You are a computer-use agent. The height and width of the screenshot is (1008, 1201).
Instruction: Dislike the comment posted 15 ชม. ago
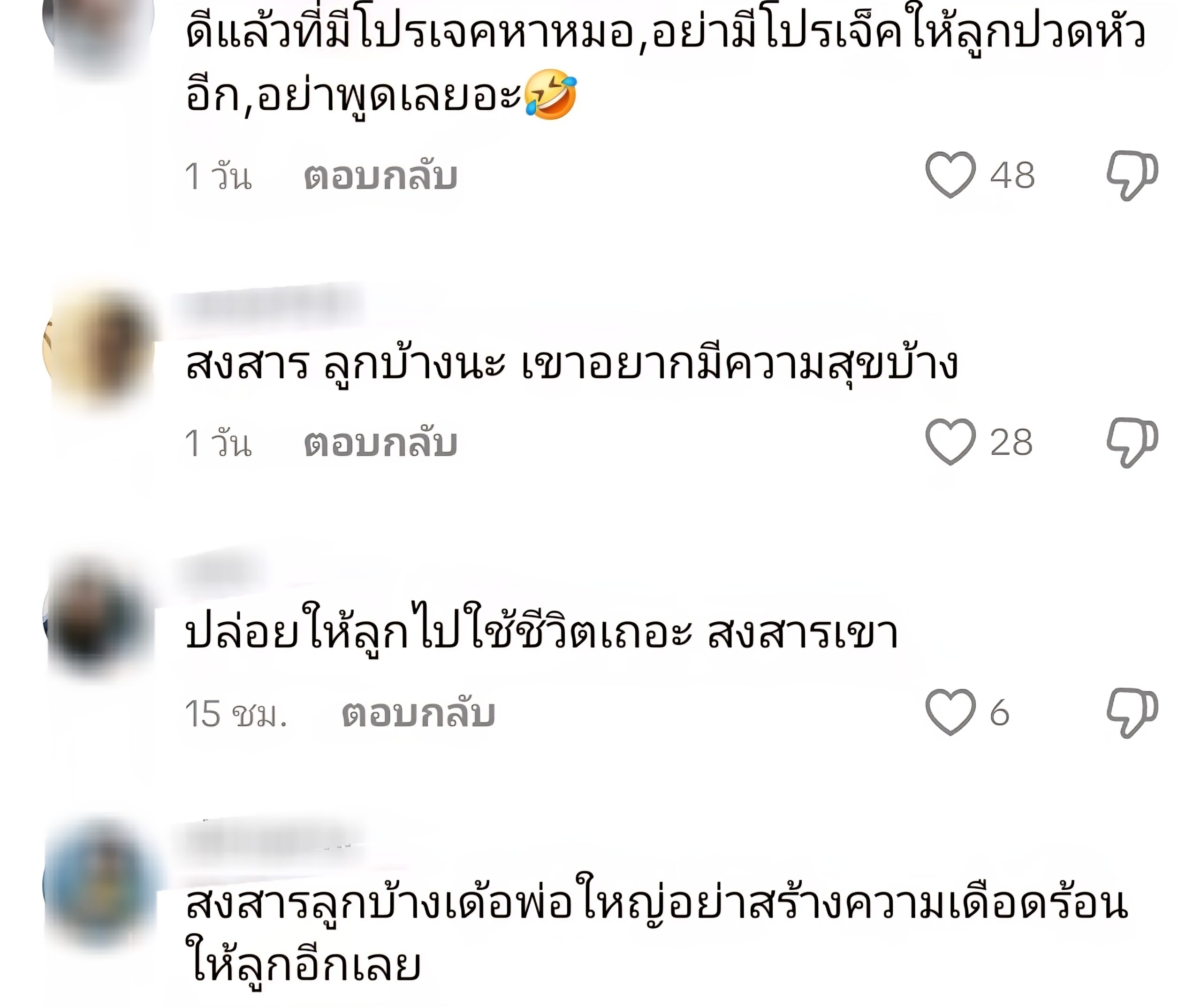[x=1132, y=712]
